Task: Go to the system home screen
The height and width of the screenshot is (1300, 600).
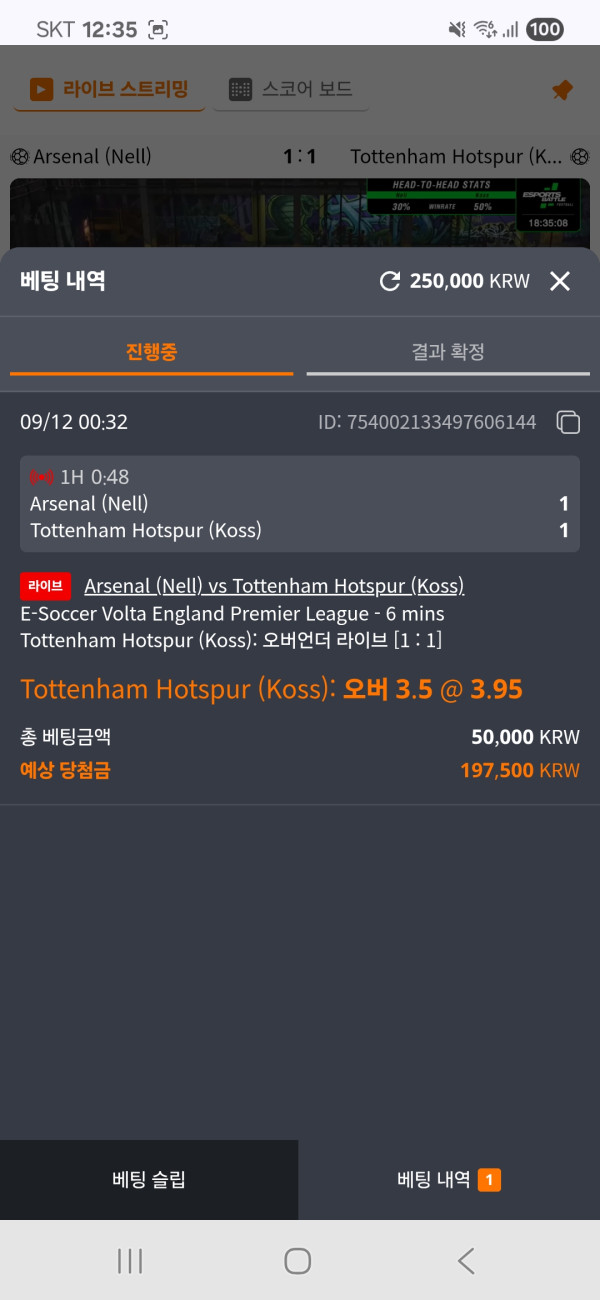Action: 298,1261
